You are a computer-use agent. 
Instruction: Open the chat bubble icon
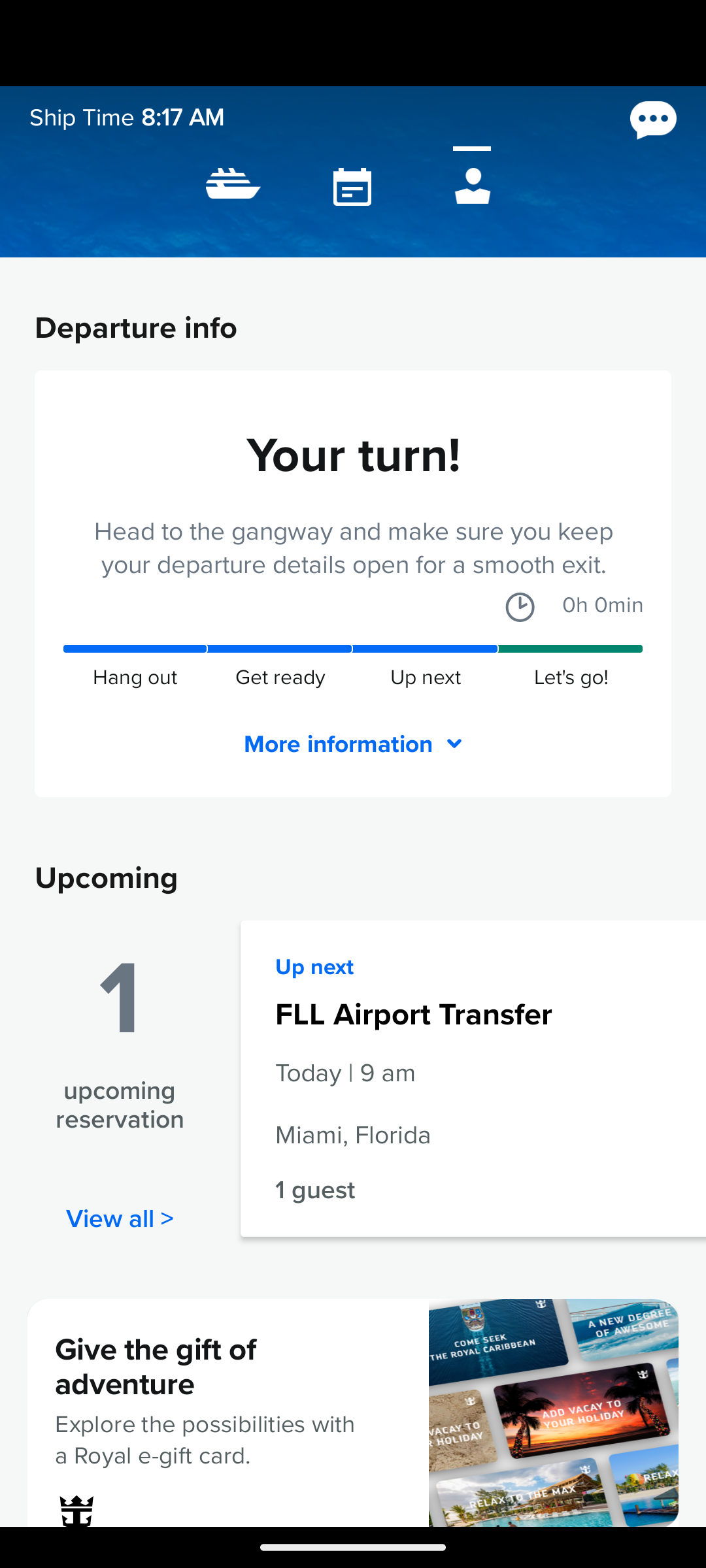tap(653, 120)
